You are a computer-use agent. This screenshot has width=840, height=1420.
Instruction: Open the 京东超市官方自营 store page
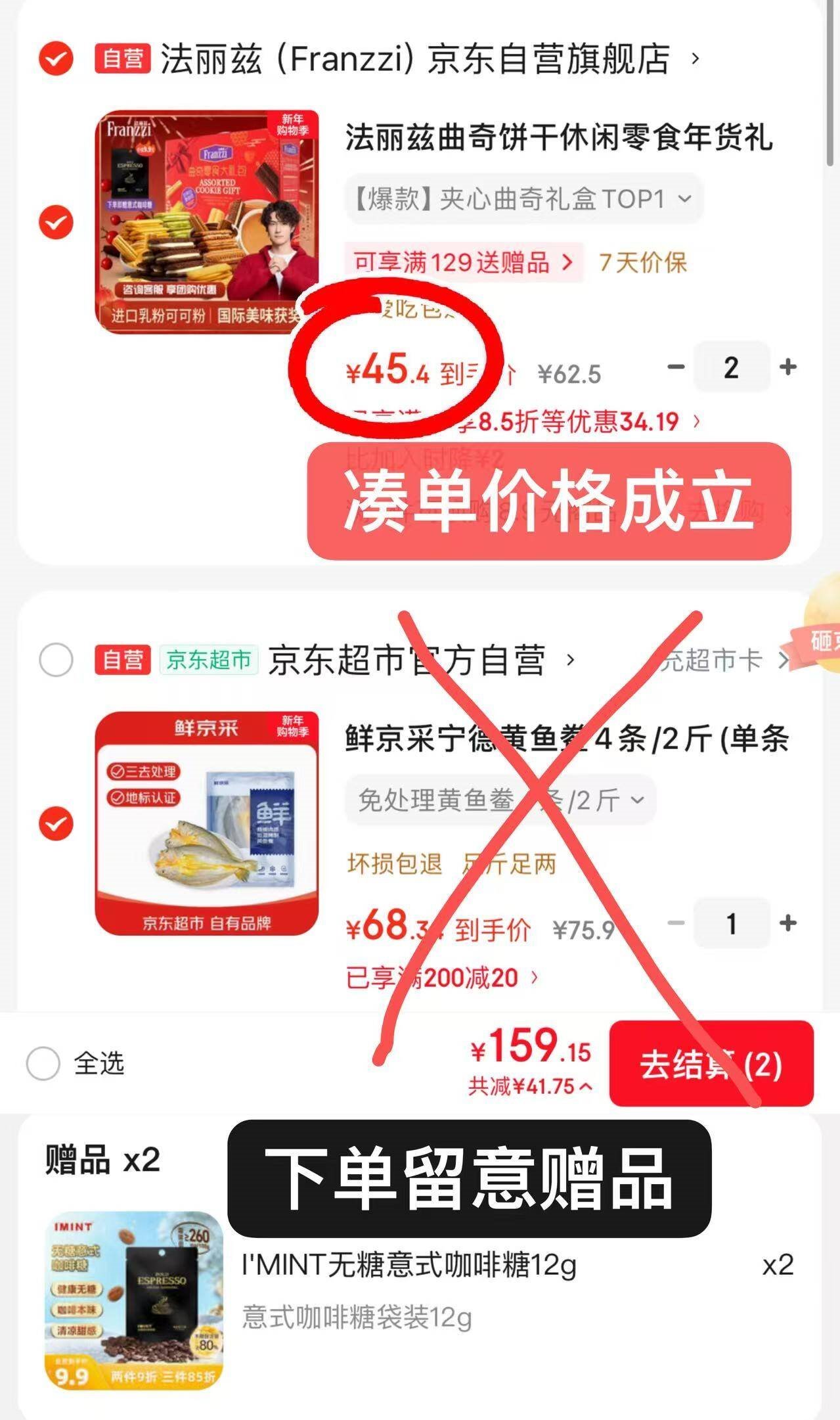point(407,660)
